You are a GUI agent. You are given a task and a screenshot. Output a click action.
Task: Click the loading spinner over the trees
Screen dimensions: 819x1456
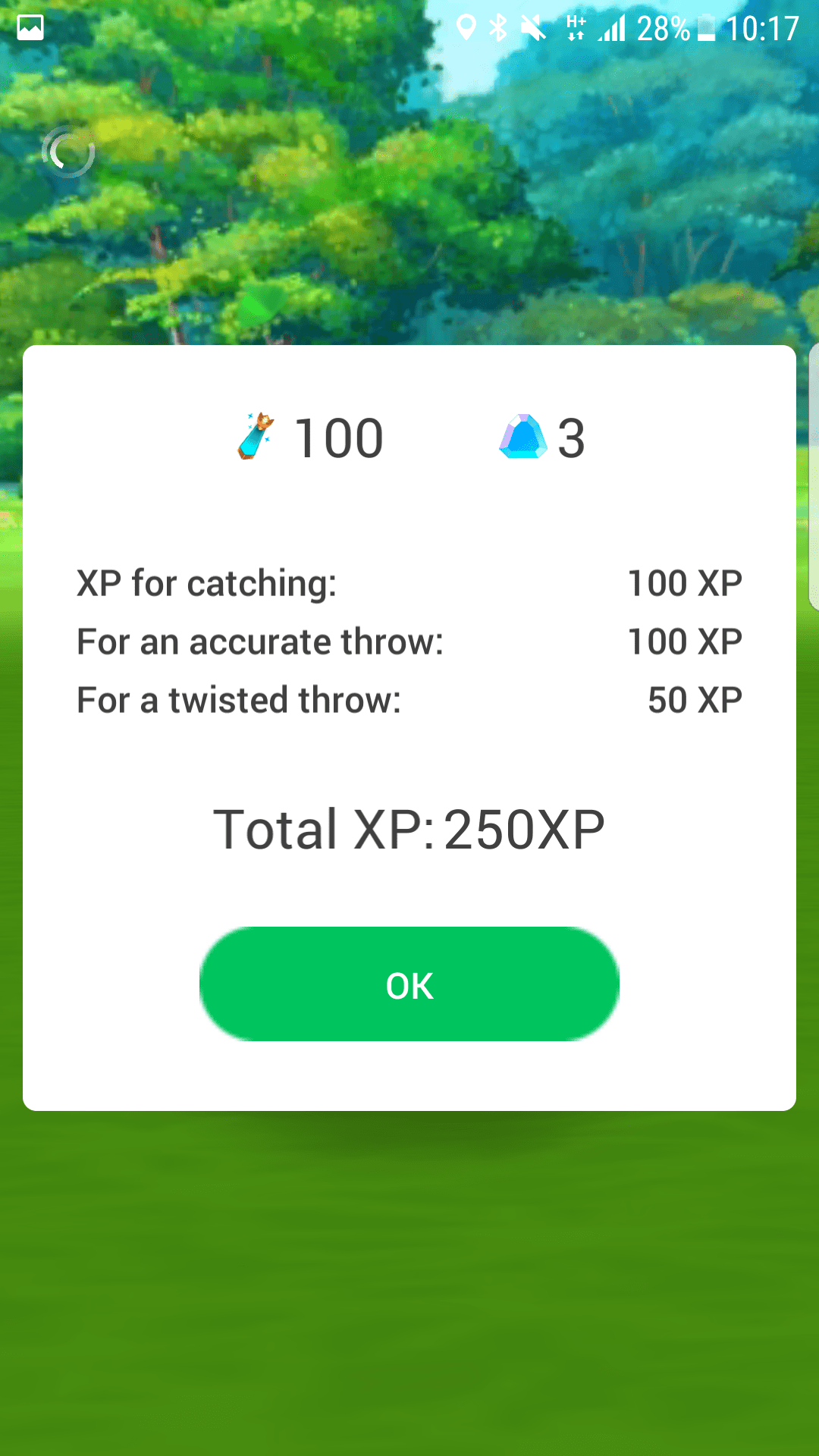[67, 153]
